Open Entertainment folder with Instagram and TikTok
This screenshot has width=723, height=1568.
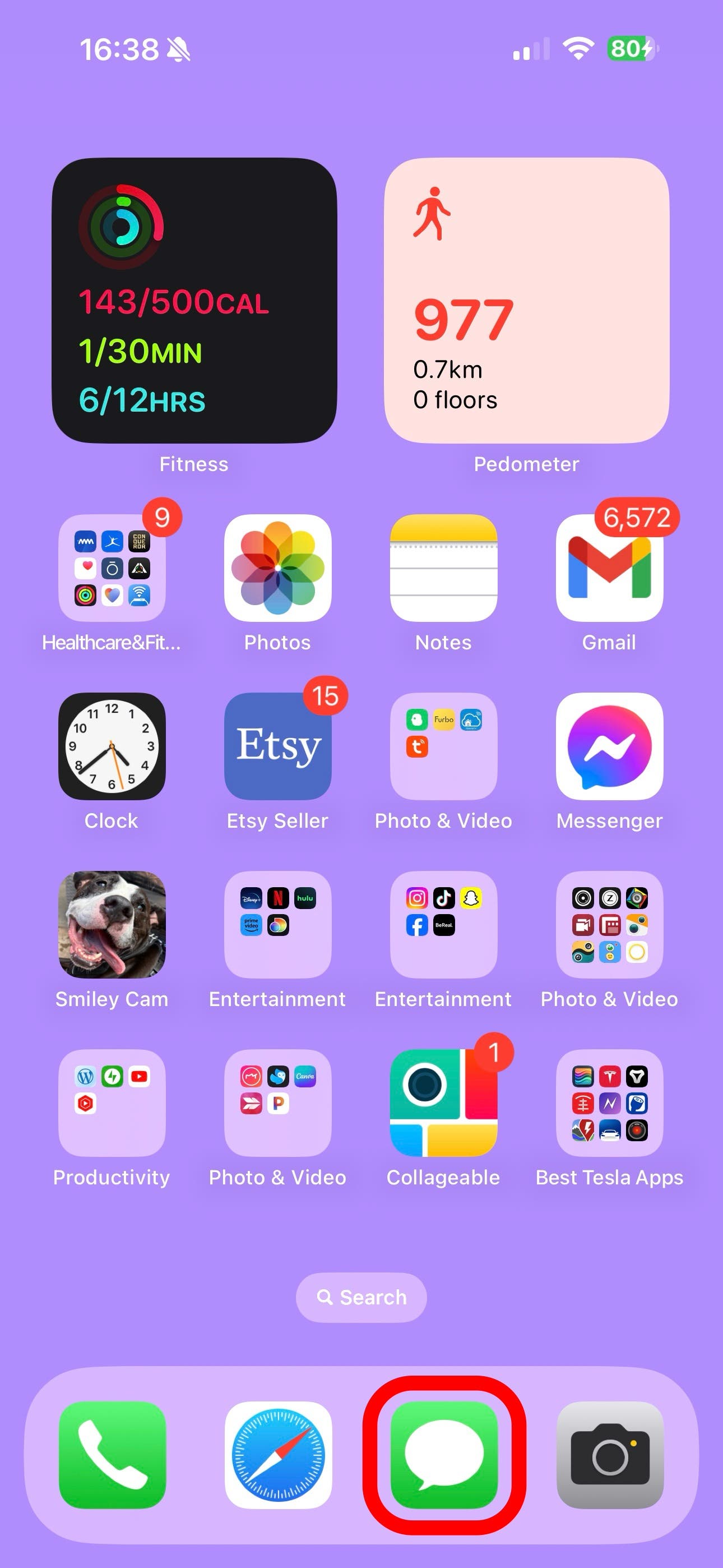[444, 925]
